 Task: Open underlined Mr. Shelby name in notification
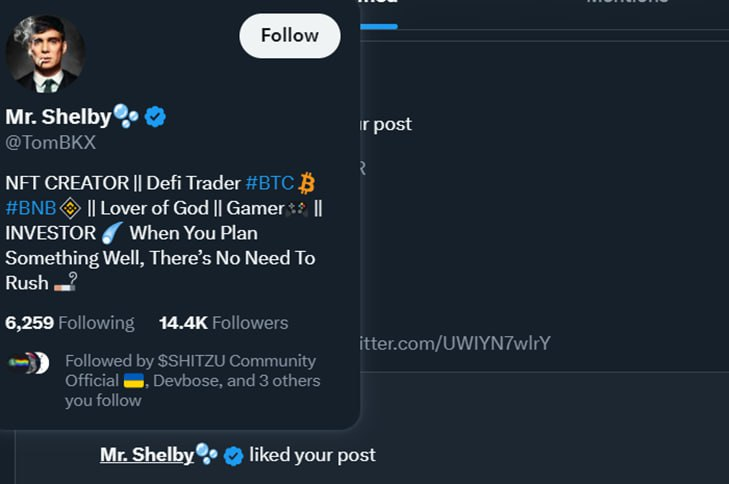tap(146, 455)
